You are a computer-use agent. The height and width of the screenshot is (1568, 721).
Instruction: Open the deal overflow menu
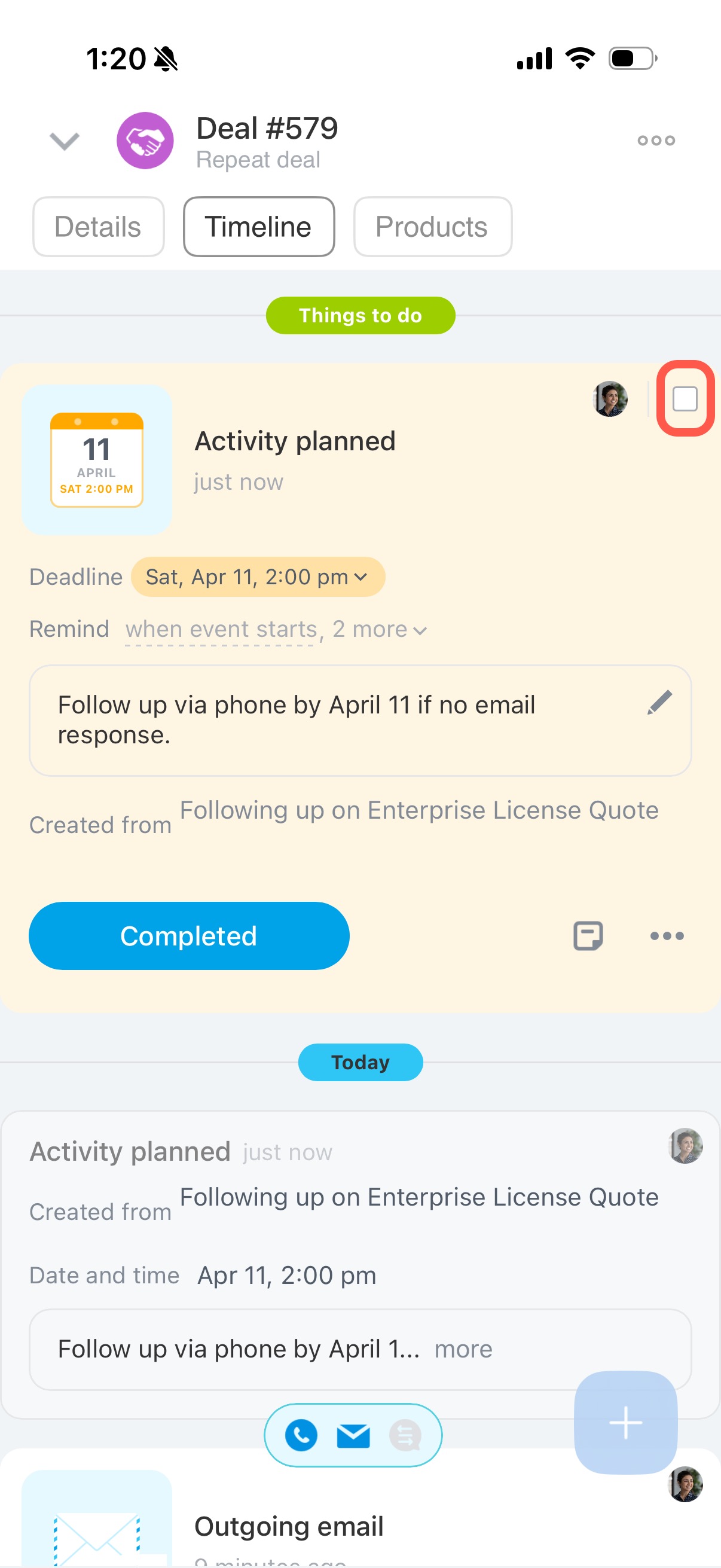[655, 141]
